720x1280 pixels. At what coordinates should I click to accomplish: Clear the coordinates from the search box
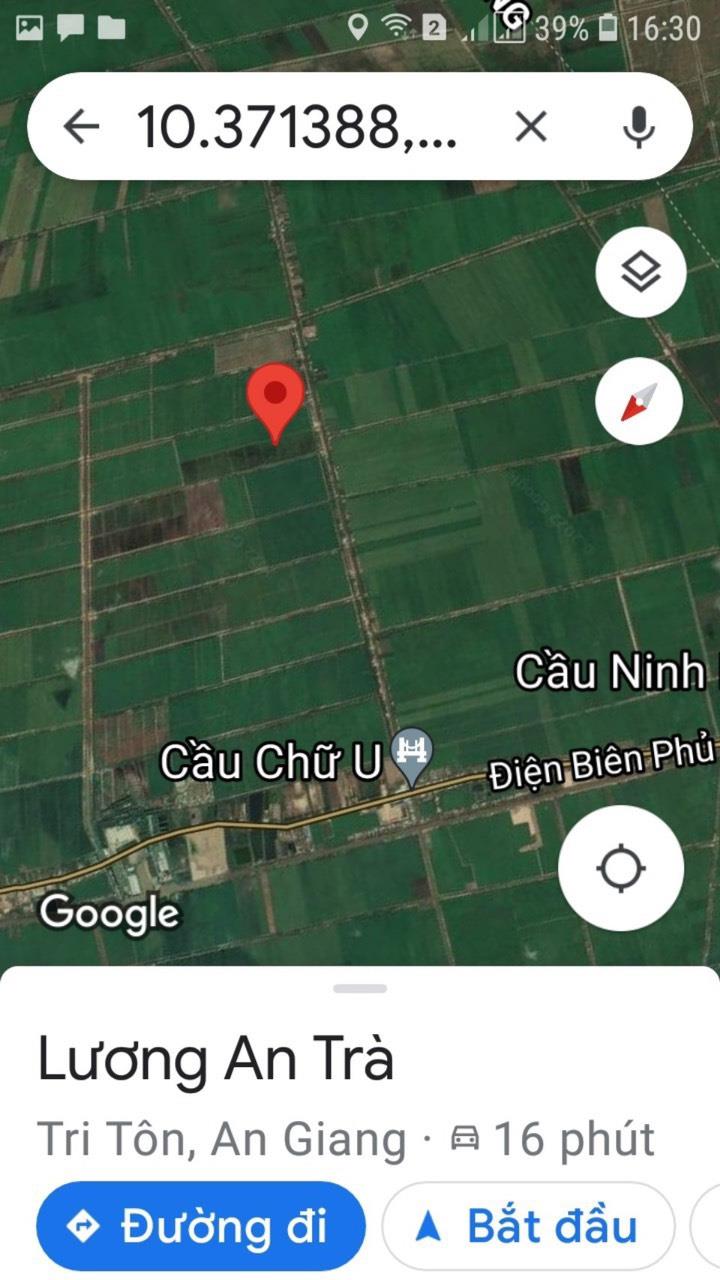pos(531,127)
